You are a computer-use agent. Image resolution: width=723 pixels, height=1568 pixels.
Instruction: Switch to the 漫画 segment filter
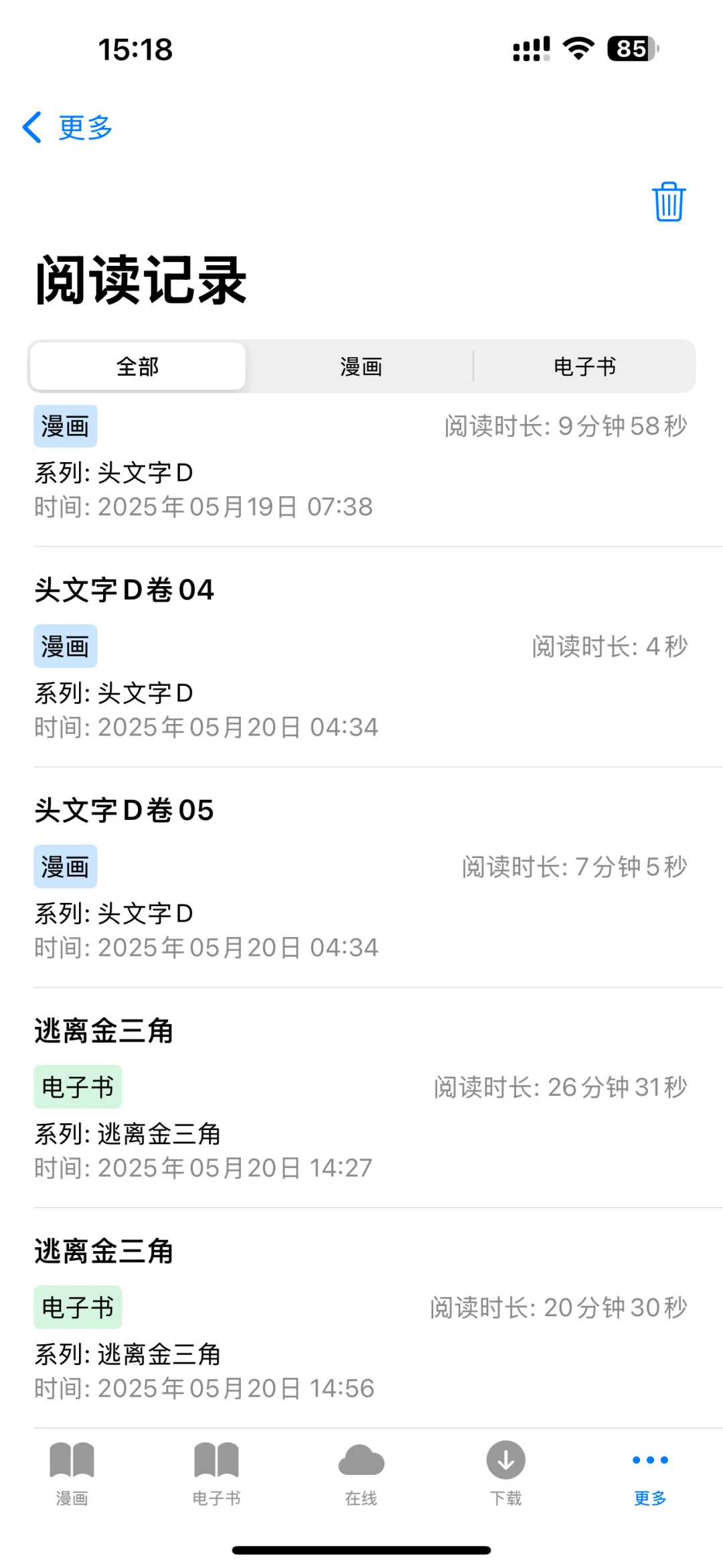pyautogui.click(x=361, y=366)
